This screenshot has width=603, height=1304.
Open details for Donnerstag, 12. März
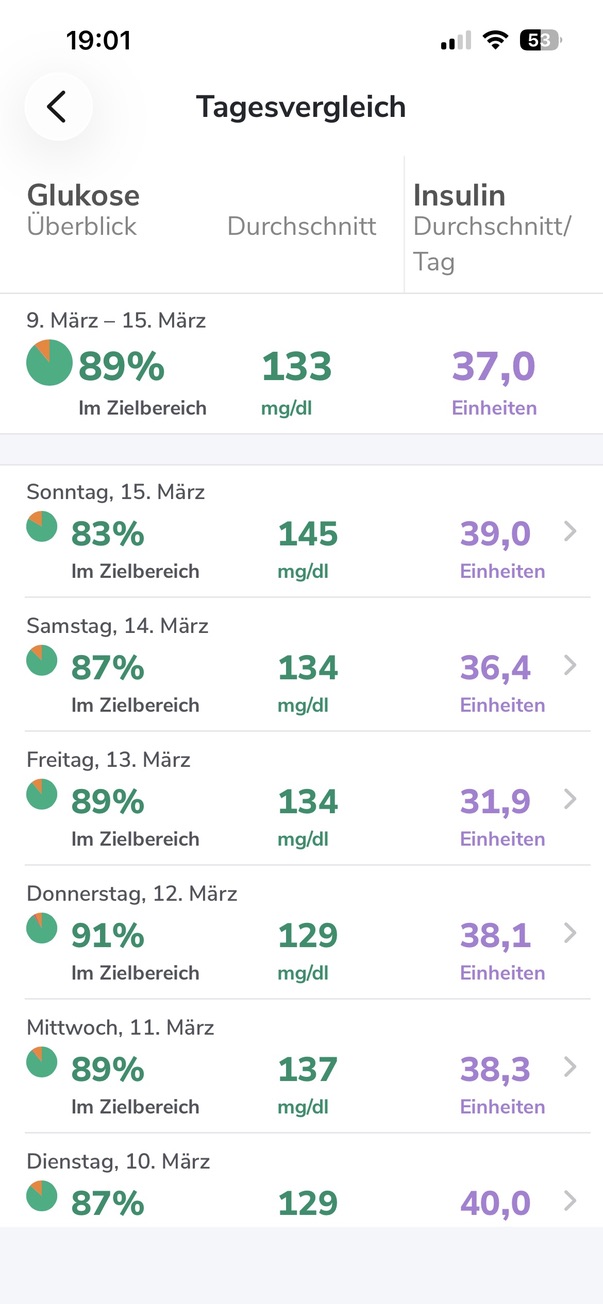click(x=570, y=933)
